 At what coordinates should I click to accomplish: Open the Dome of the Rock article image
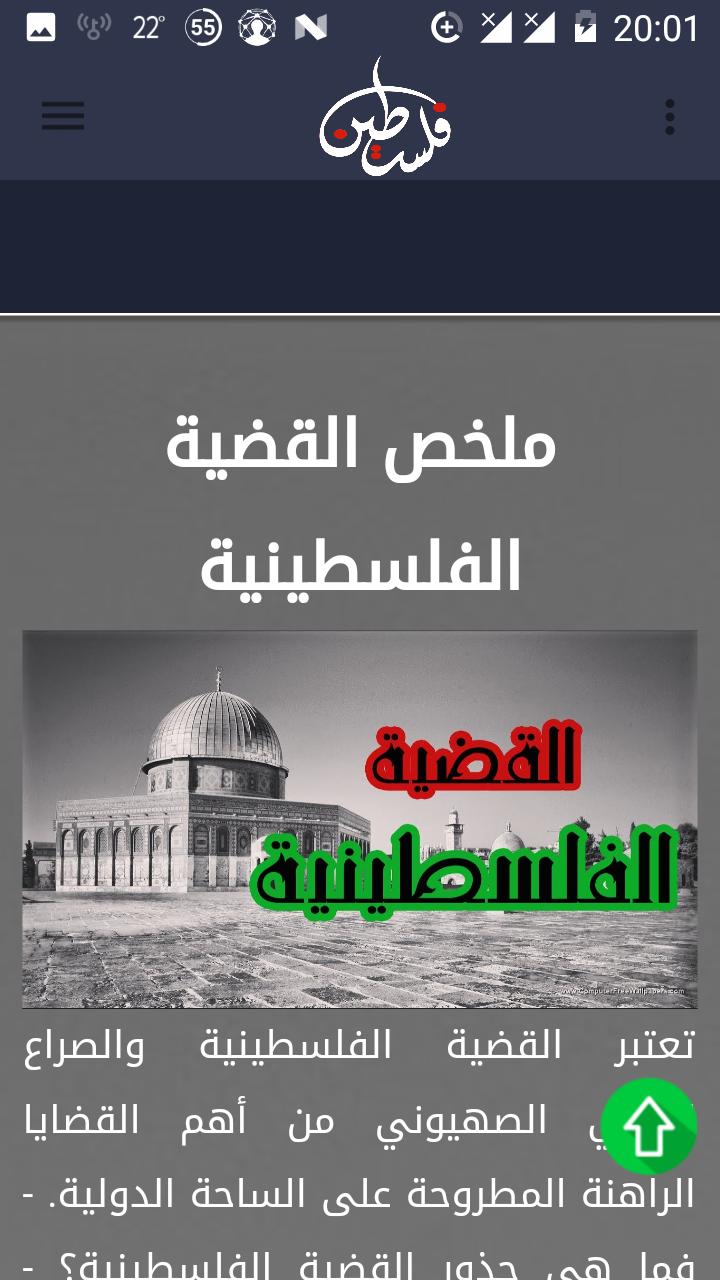click(360, 817)
